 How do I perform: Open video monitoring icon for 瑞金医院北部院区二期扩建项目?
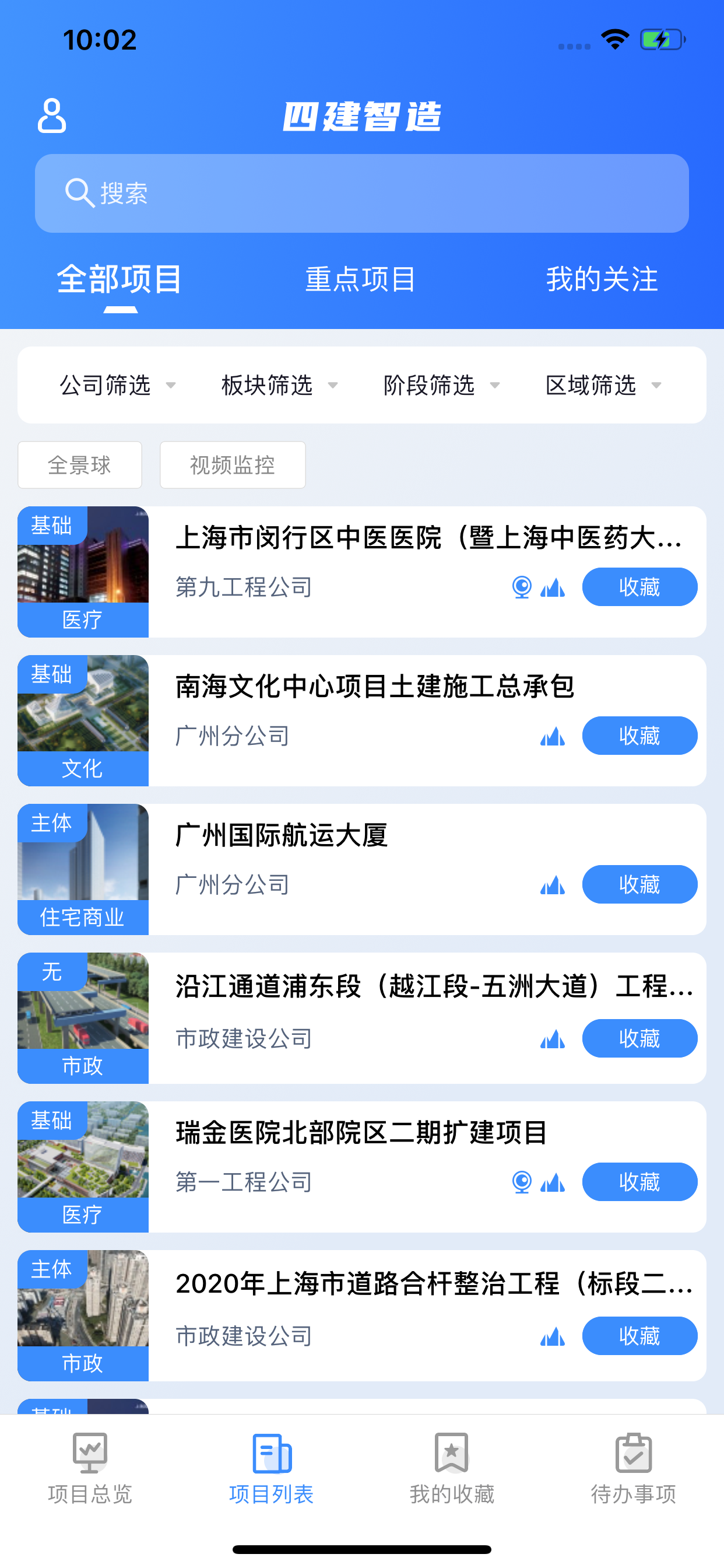click(x=521, y=1182)
